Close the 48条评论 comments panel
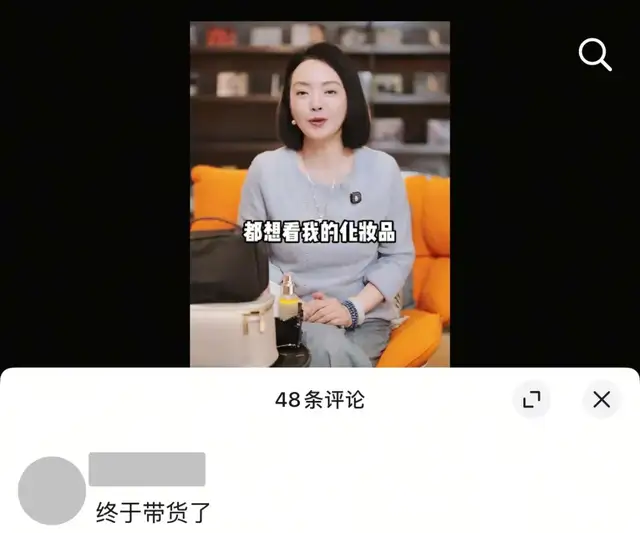This screenshot has height=533, width=640. [x=601, y=400]
